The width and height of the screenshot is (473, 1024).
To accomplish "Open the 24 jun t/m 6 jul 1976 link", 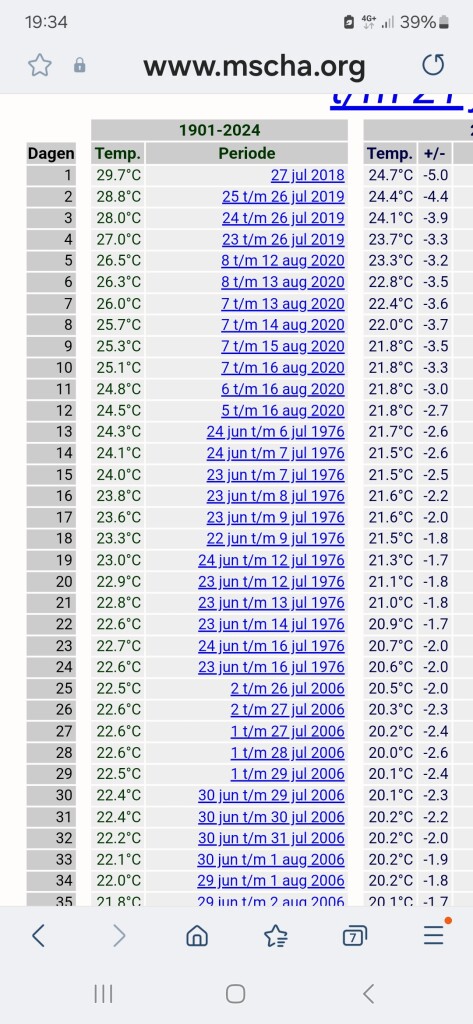I will tap(275, 432).
